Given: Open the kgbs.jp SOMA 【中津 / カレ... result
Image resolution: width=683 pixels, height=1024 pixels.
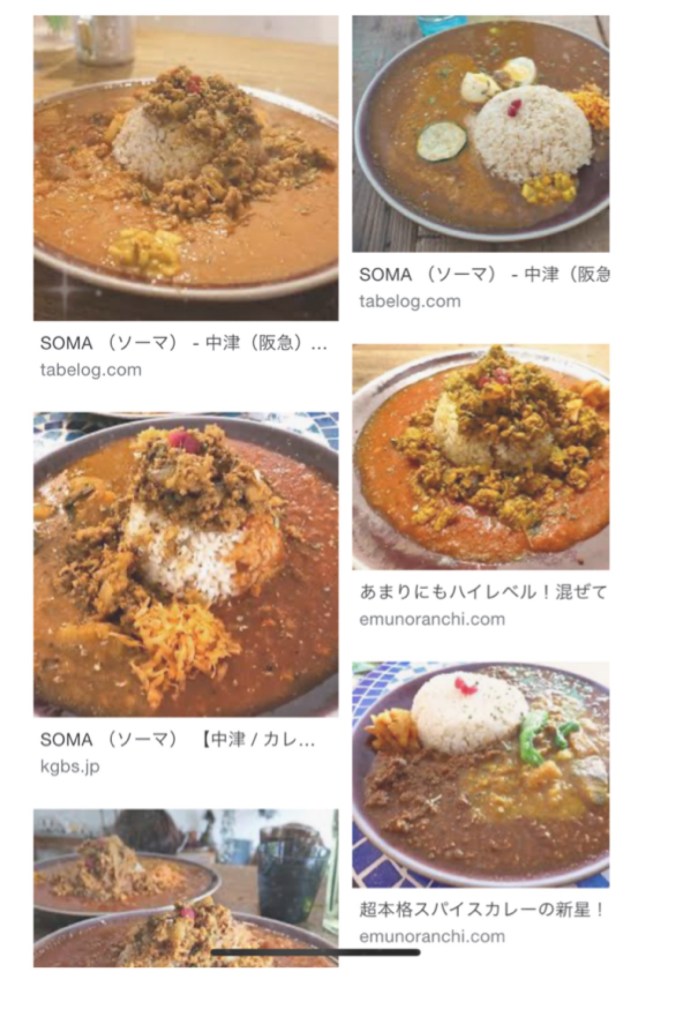Looking at the screenshot, I should (186, 564).
